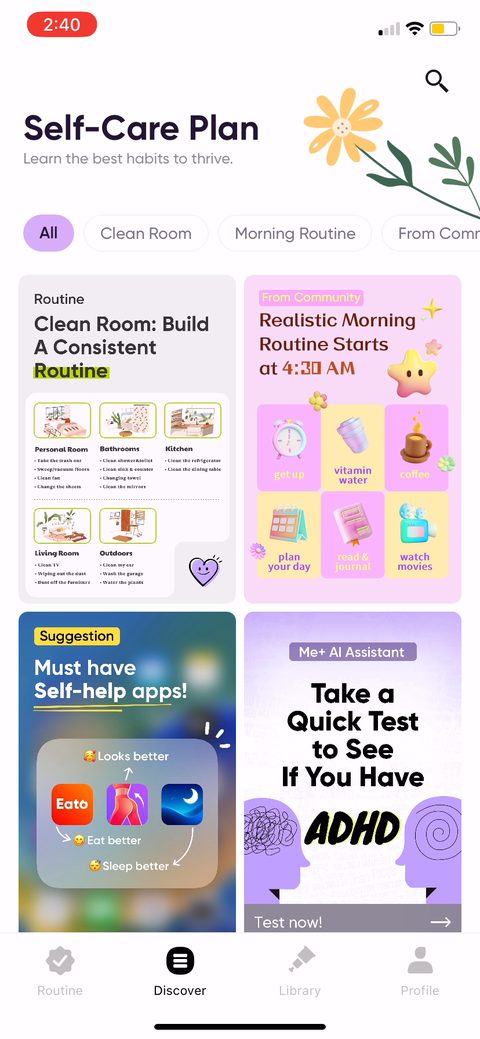This screenshot has height=1039, width=480.
Task: Select the All filter chip
Action: click(48, 233)
